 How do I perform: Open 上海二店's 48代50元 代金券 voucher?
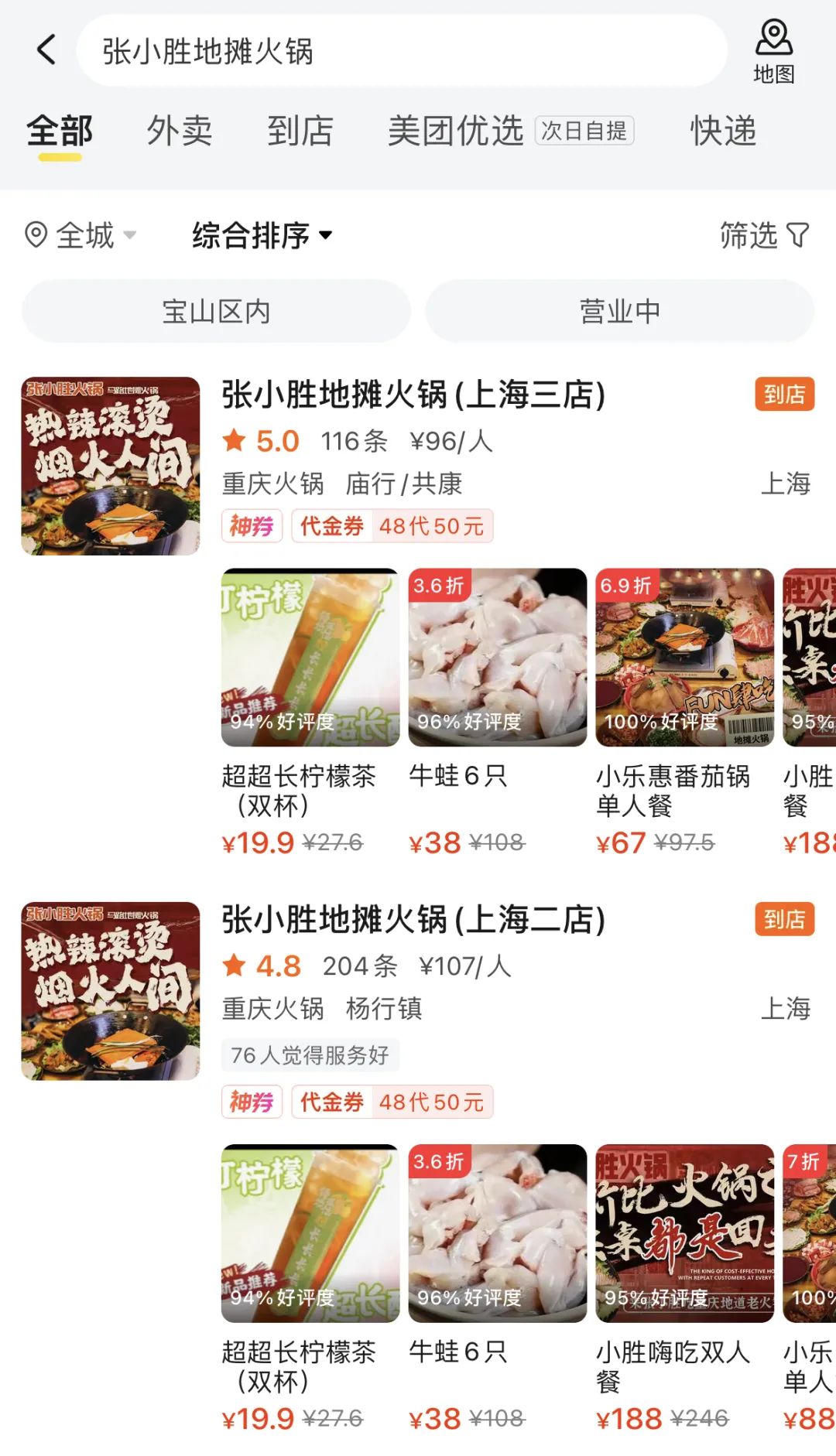pos(392,1102)
